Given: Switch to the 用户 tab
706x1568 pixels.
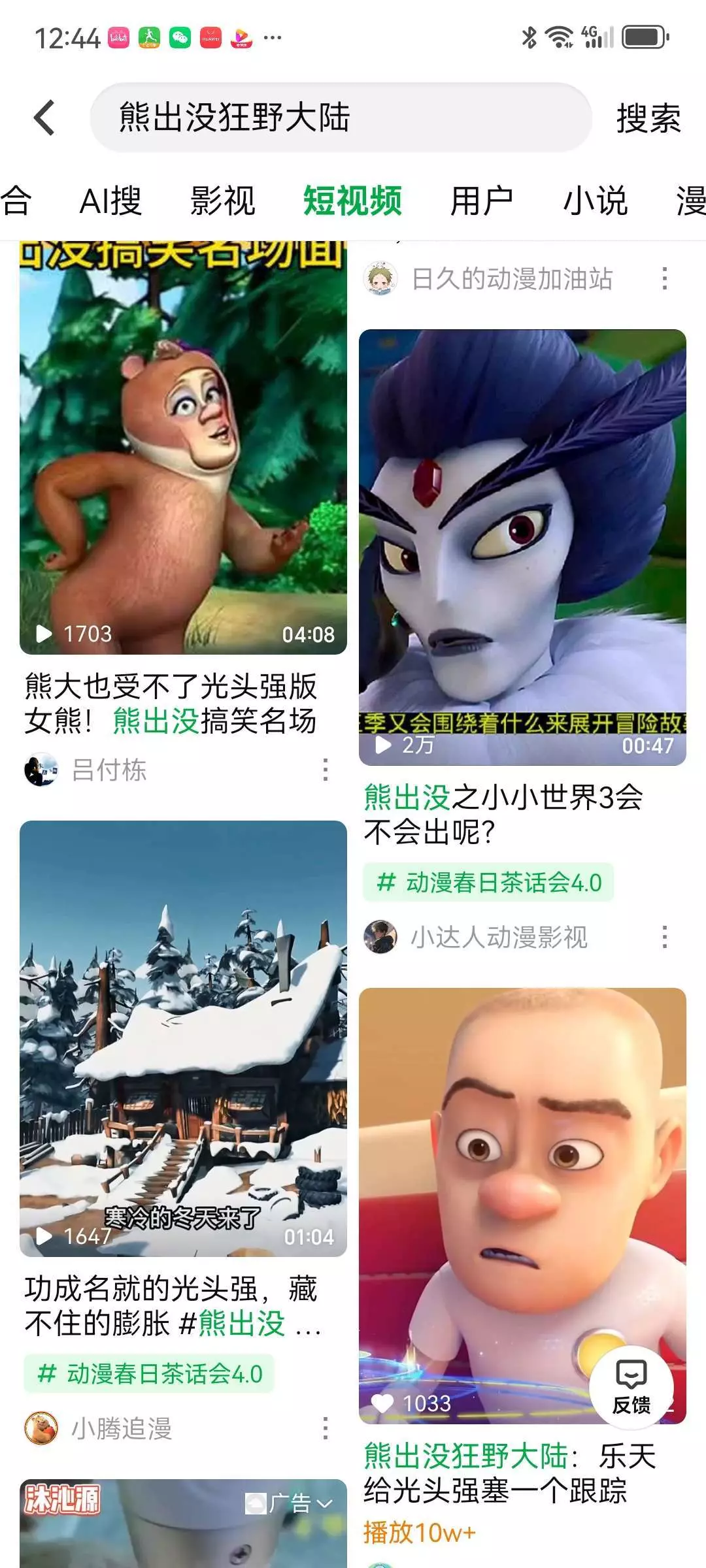Looking at the screenshot, I should click(482, 200).
